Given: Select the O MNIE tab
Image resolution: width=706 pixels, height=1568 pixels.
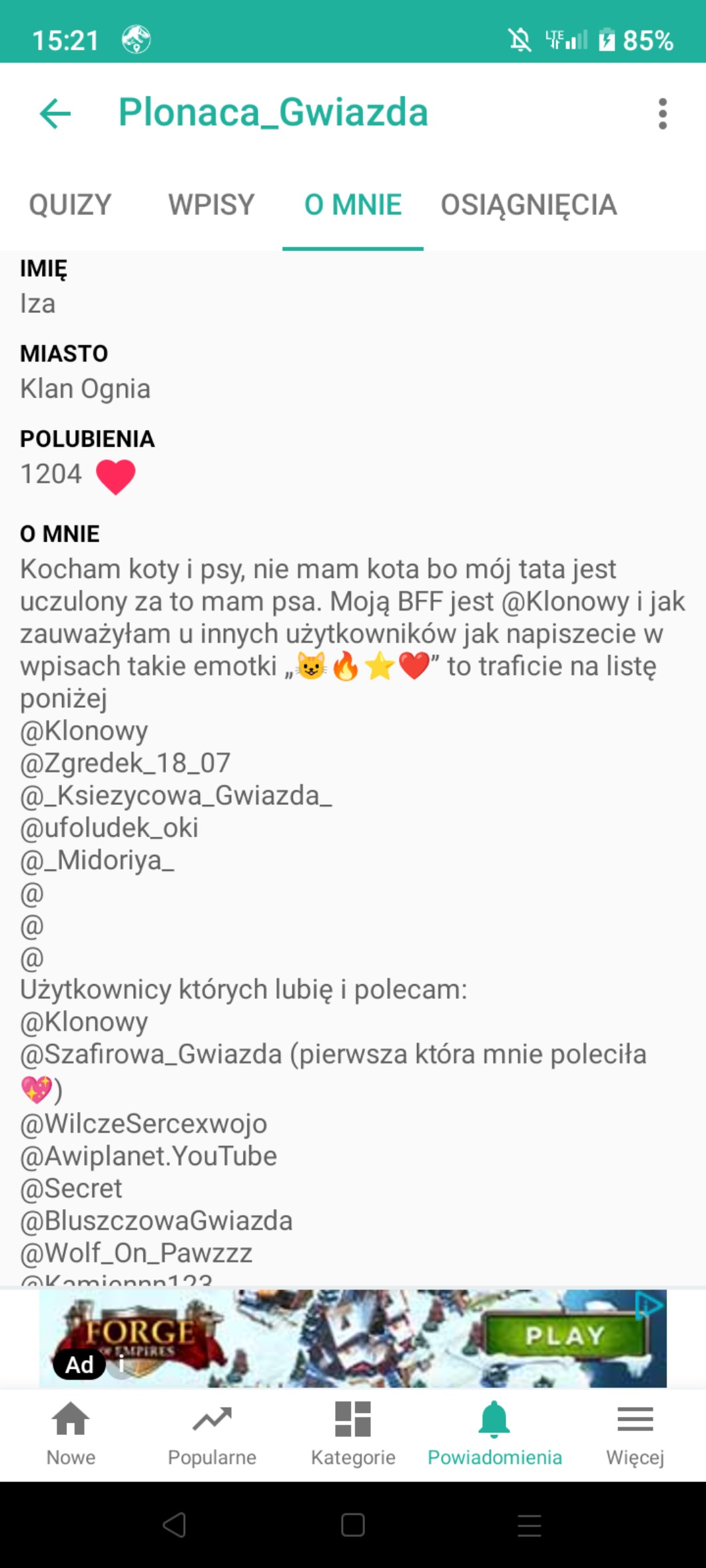Looking at the screenshot, I should tap(353, 204).
